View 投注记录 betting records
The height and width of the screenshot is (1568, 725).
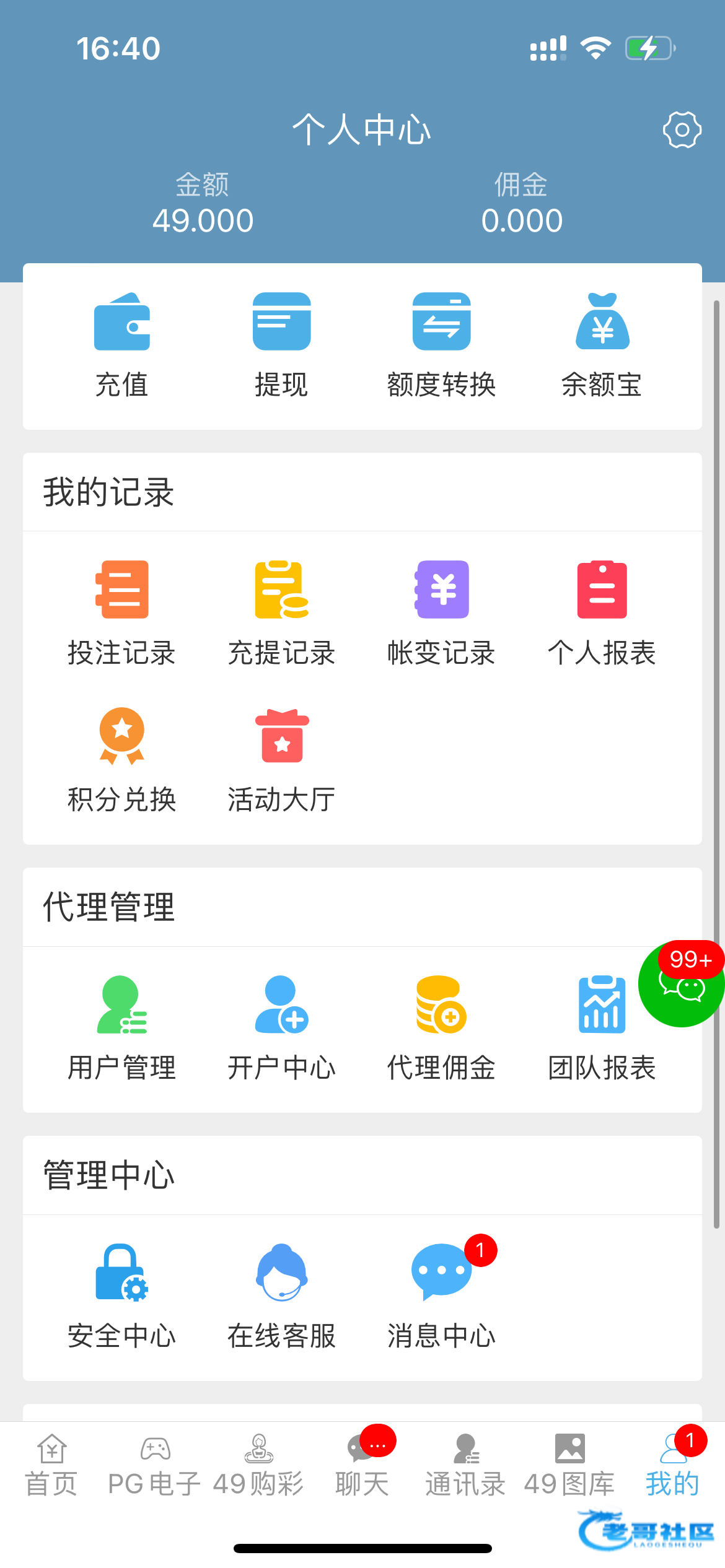click(121, 612)
